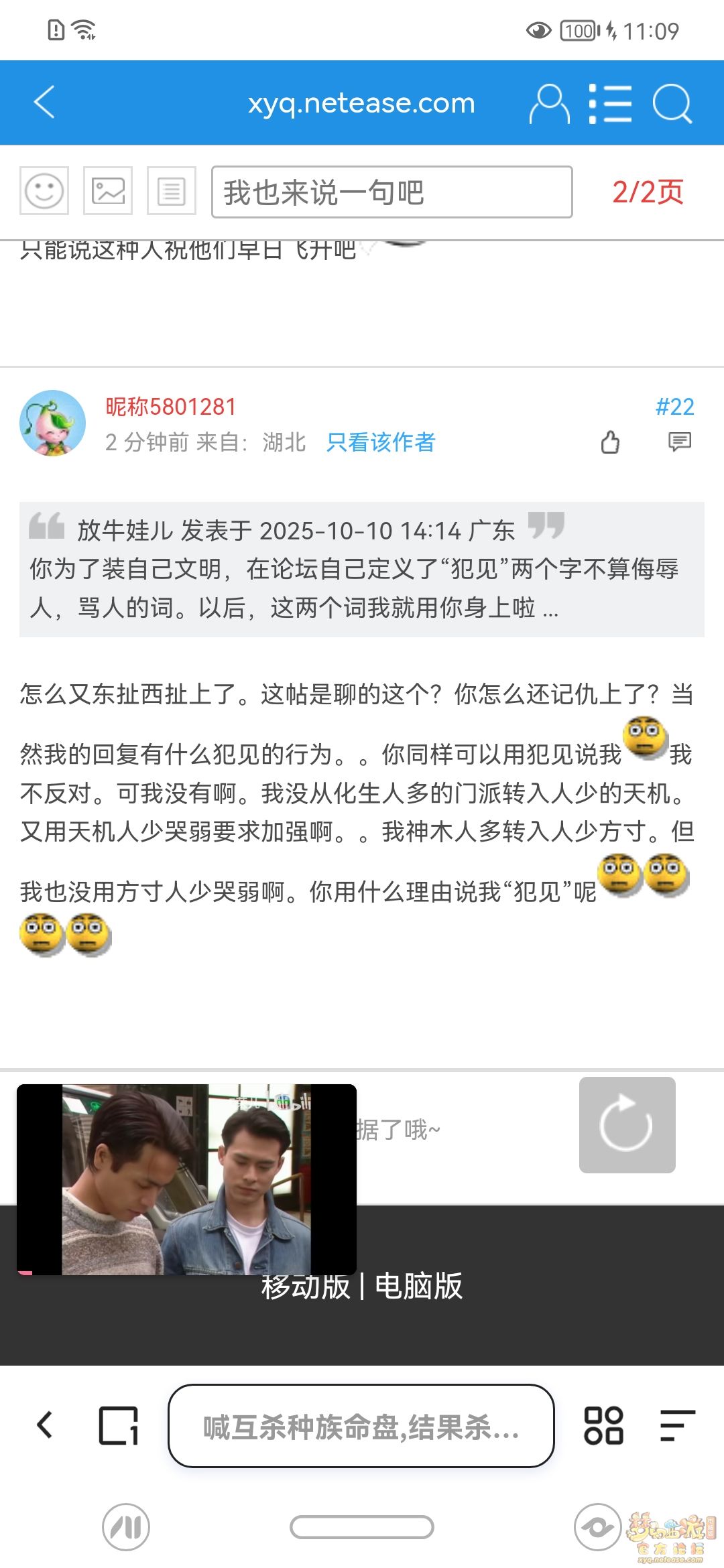Open the 2/2页 page selector
Viewport: 724px width, 1568px height.
point(647,192)
